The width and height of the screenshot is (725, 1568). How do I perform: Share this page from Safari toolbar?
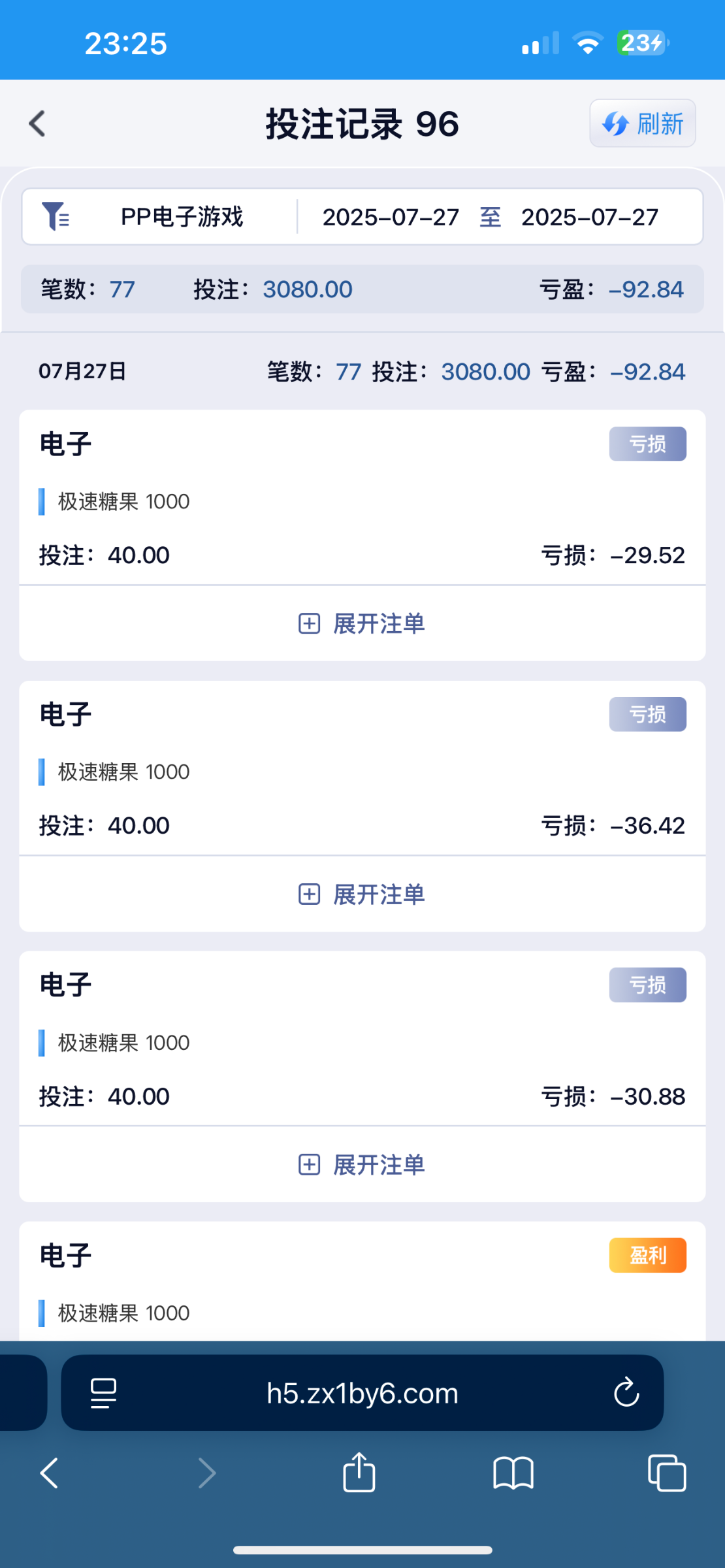[359, 1473]
